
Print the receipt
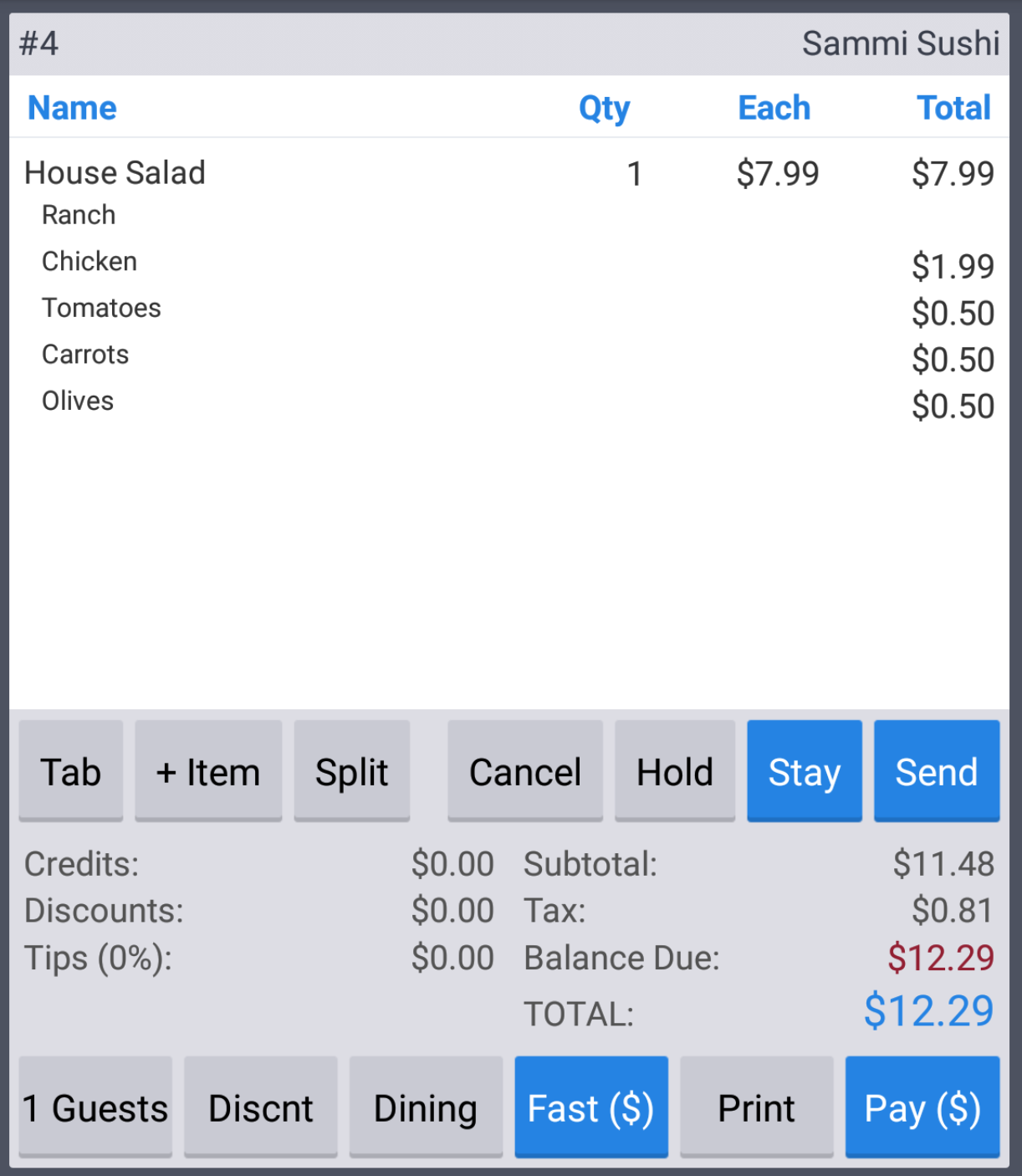(755, 1107)
